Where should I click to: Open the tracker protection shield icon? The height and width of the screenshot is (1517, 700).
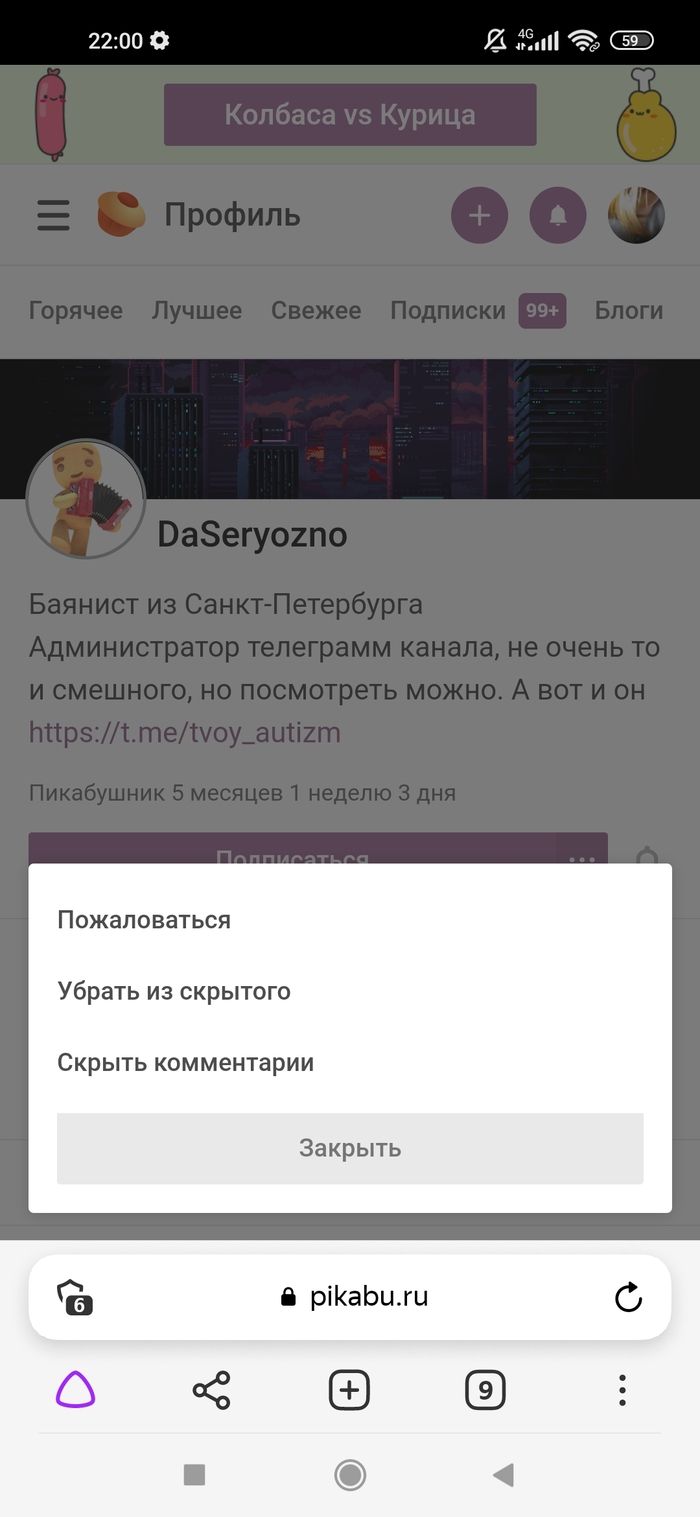tap(75, 1298)
